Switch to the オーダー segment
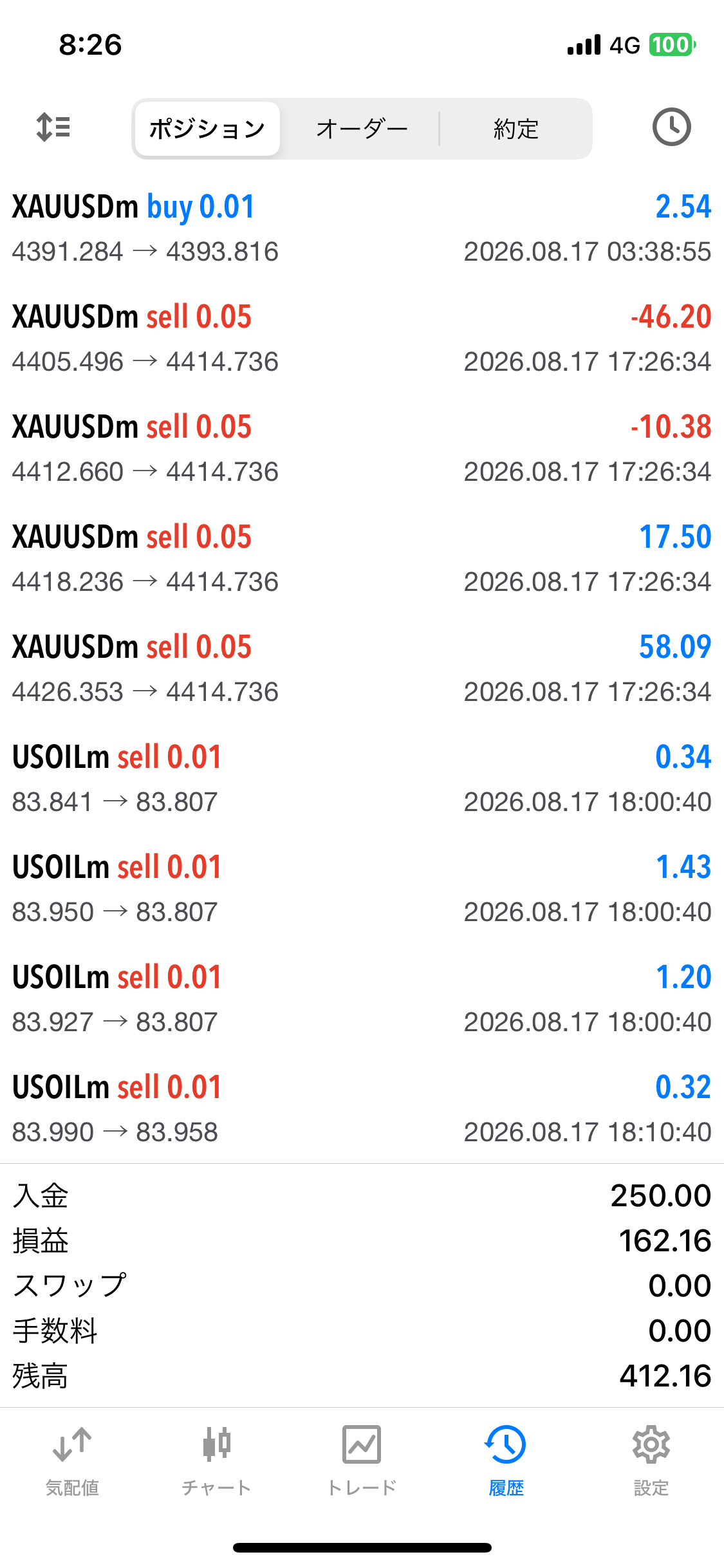 (x=362, y=129)
